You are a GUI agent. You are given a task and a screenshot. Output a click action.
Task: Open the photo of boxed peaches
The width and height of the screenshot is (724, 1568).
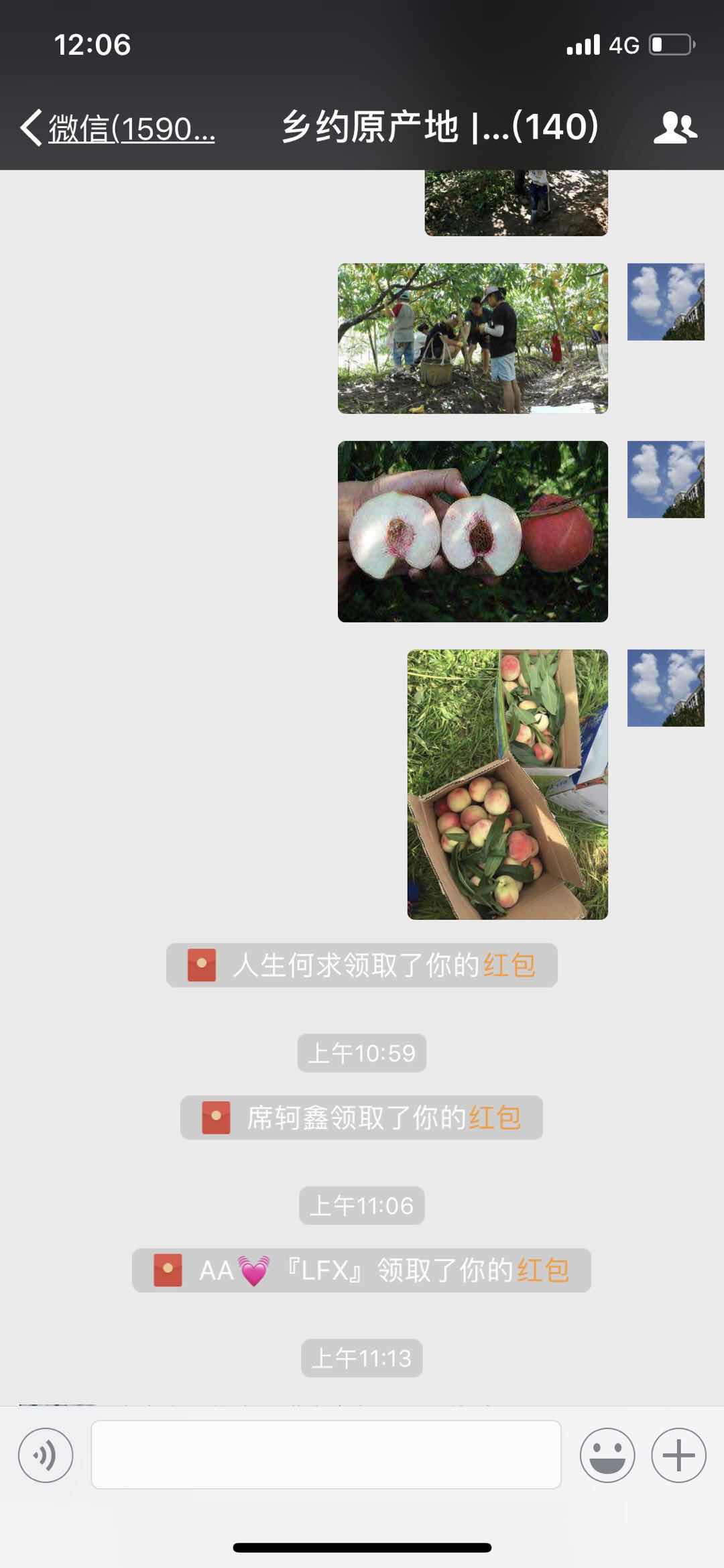click(x=507, y=784)
